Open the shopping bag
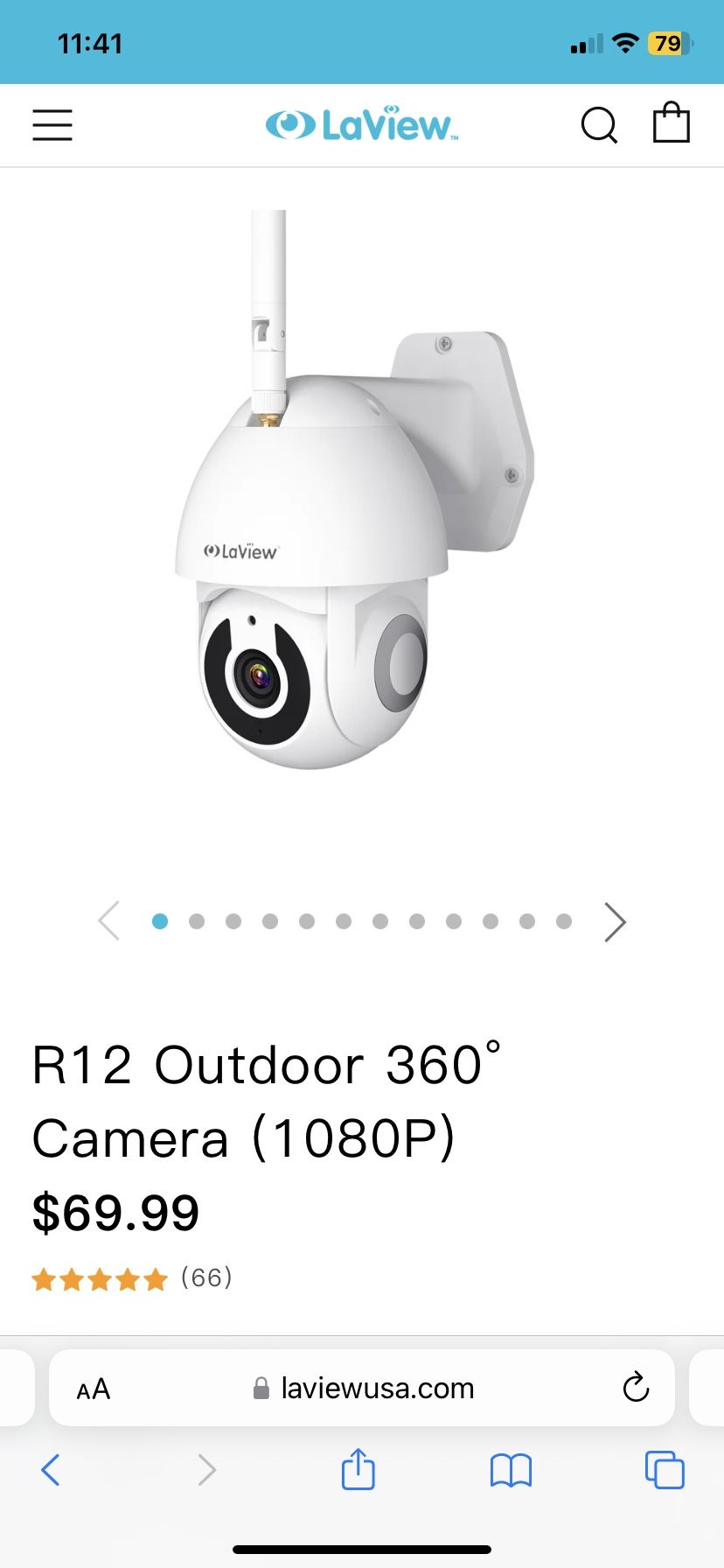 [672, 122]
